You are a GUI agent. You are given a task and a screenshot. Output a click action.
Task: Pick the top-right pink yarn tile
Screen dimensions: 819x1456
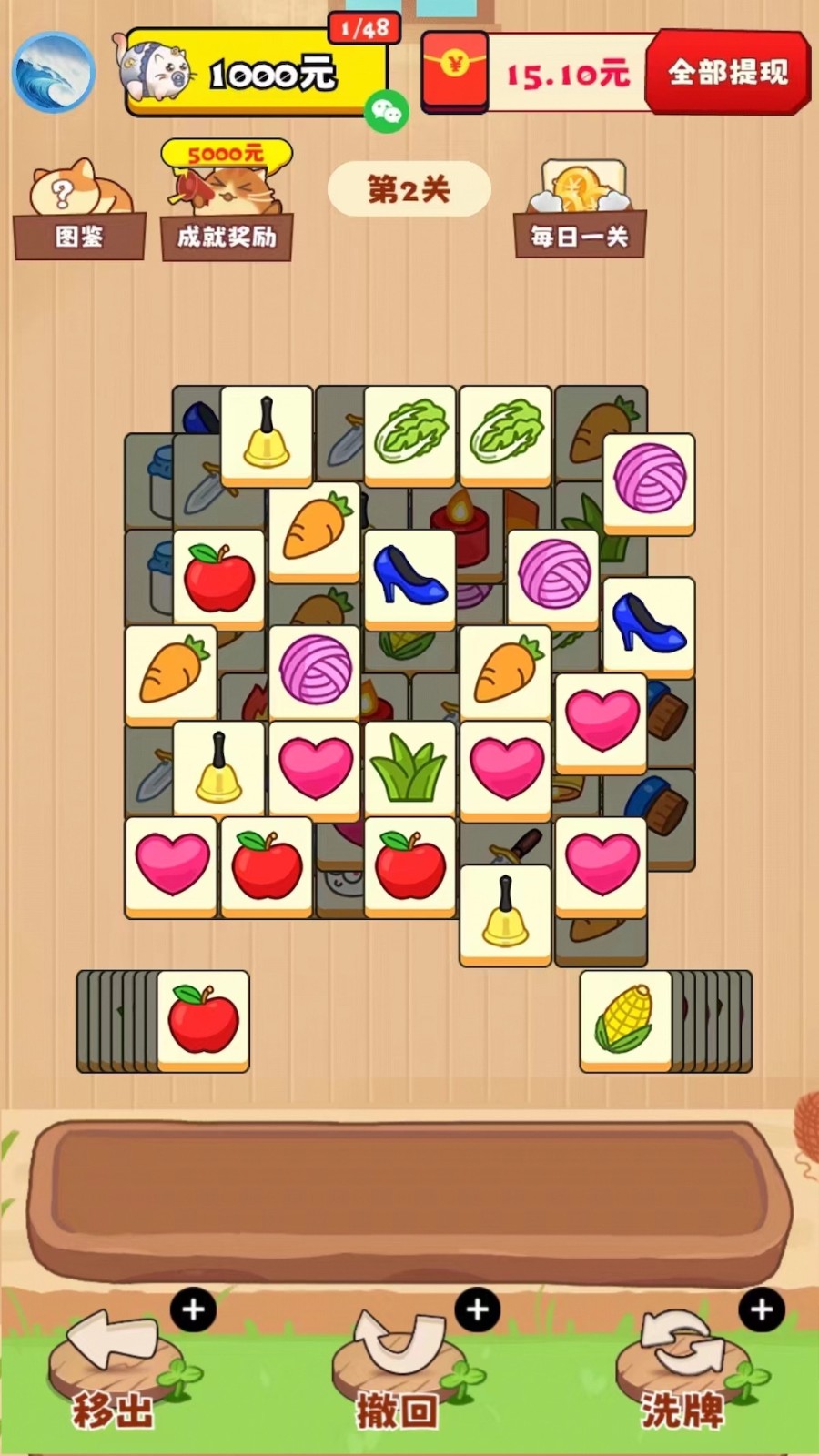tap(649, 482)
